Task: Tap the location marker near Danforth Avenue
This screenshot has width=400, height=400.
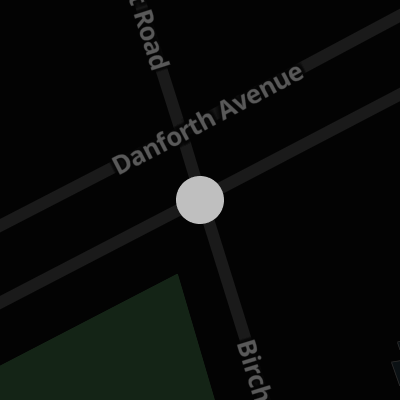Action: 200,200
